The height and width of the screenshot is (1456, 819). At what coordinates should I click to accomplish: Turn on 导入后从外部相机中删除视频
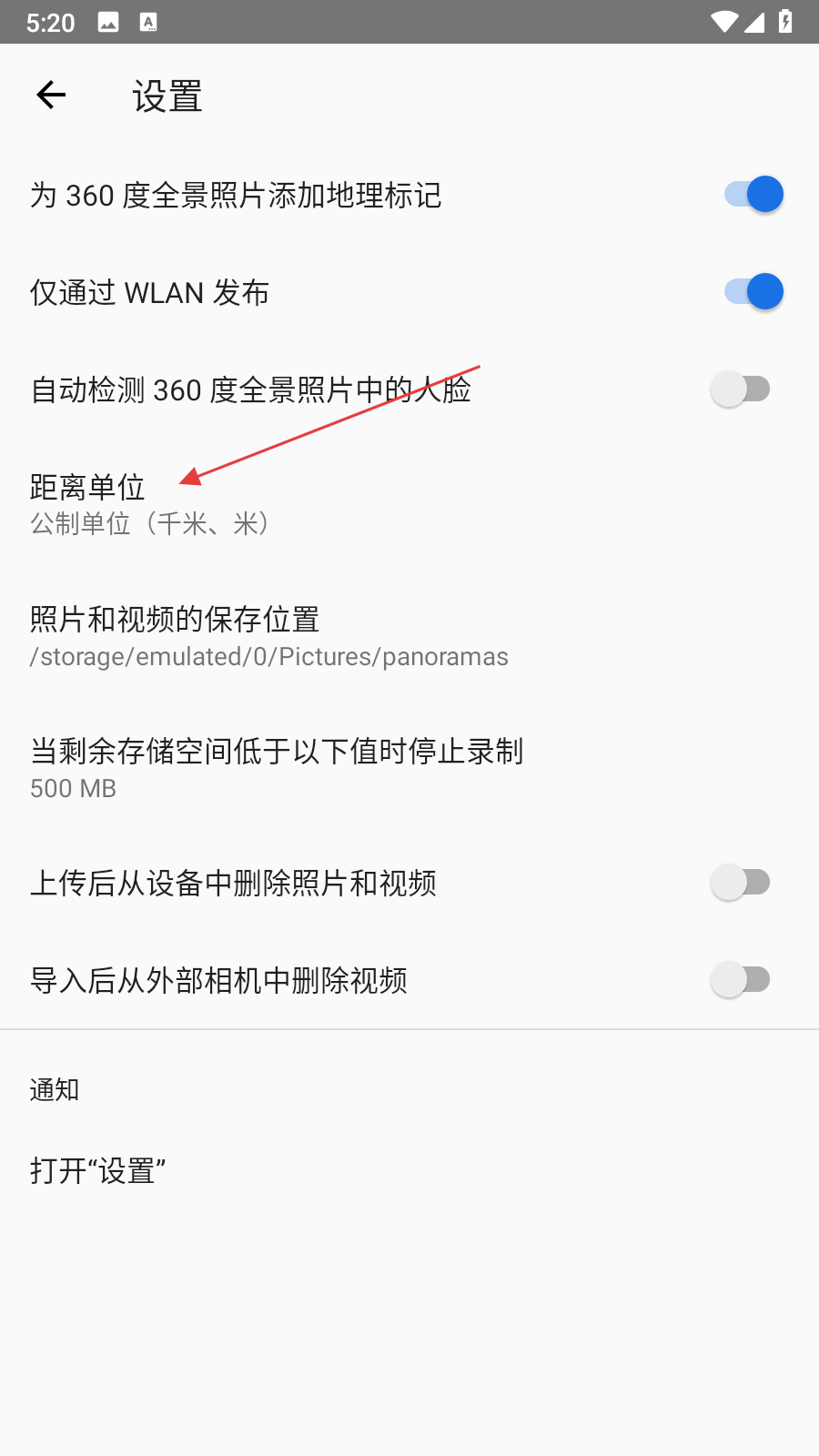740,980
